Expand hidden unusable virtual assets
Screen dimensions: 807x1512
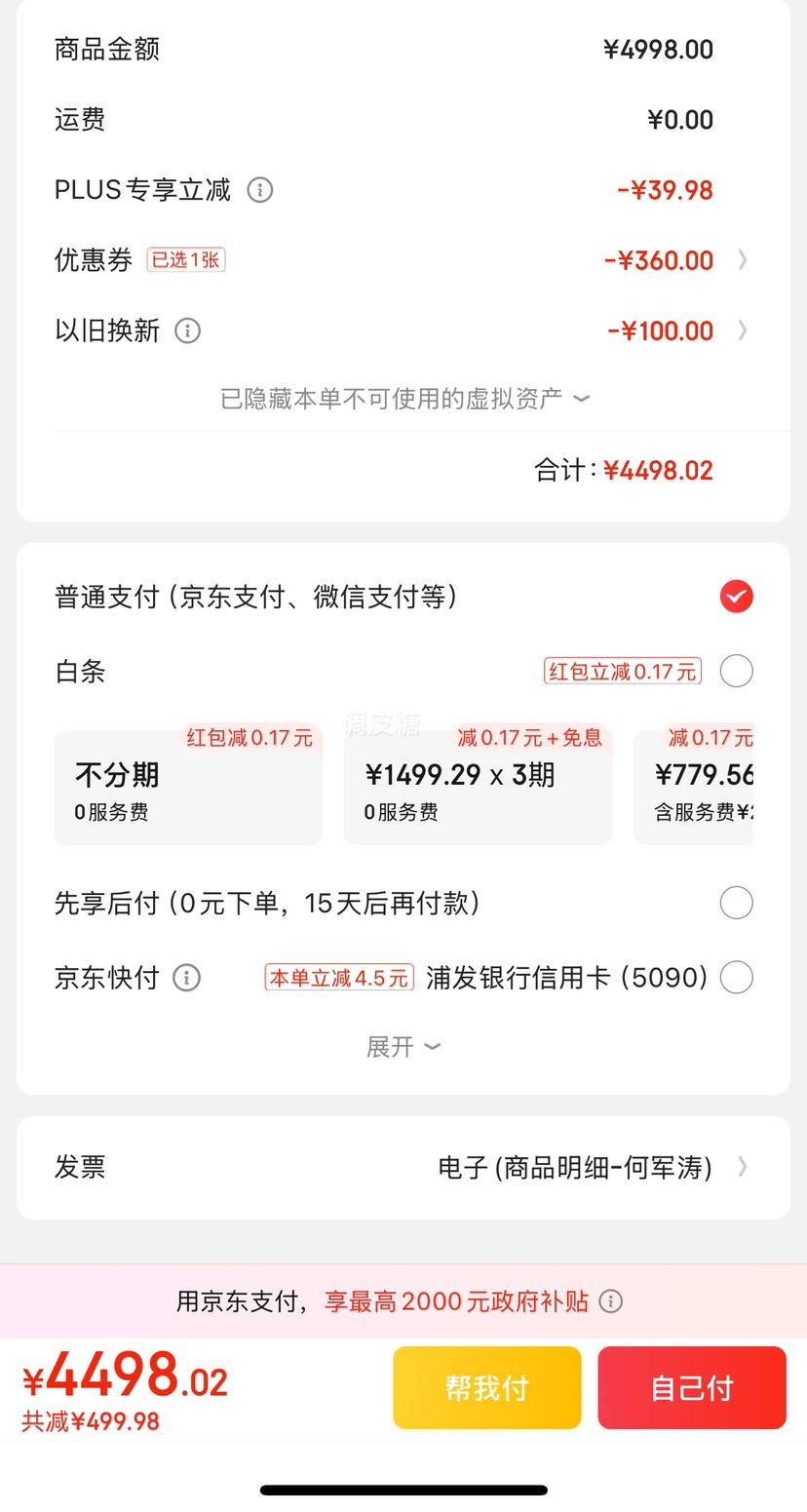[403, 399]
